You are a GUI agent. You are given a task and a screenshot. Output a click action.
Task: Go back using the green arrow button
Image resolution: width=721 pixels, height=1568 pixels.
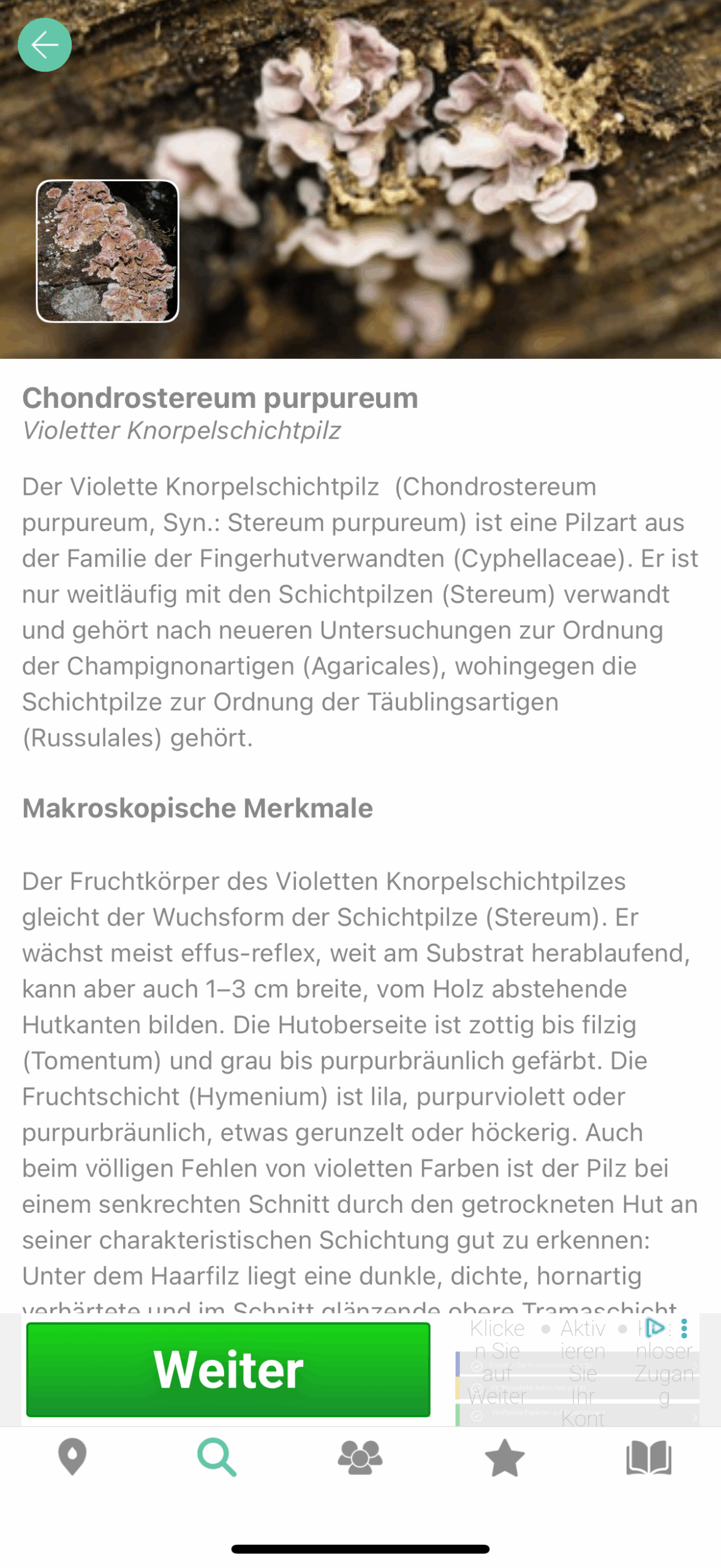pyautogui.click(x=45, y=45)
